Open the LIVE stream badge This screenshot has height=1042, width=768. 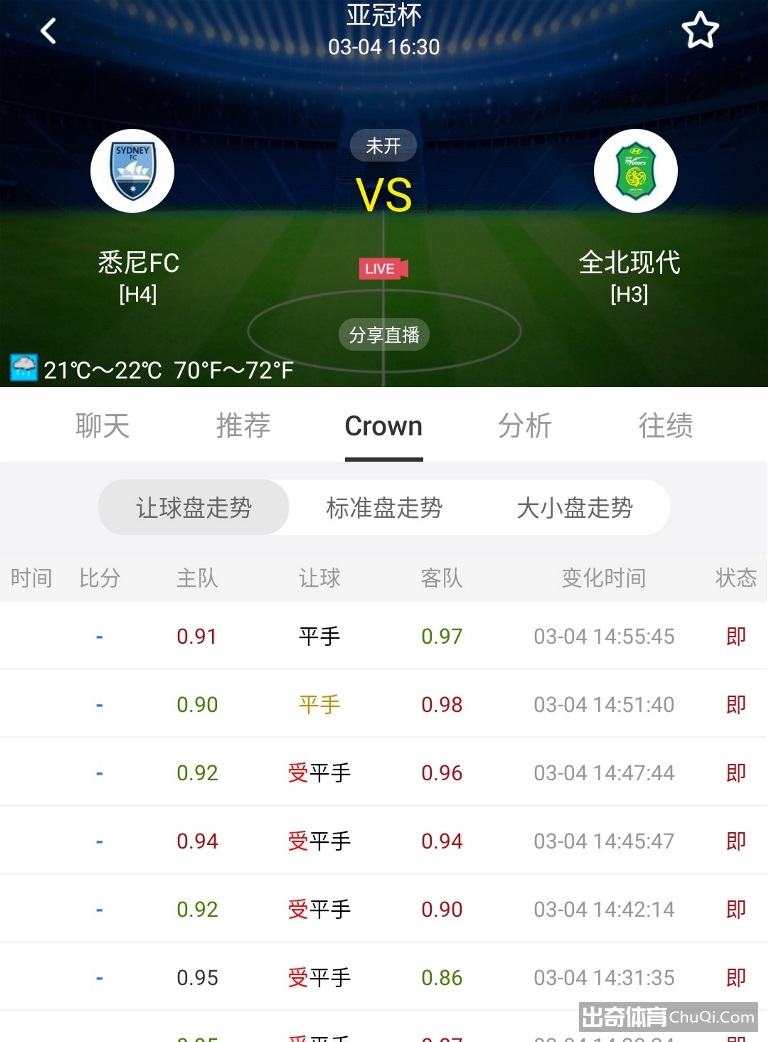(383, 268)
